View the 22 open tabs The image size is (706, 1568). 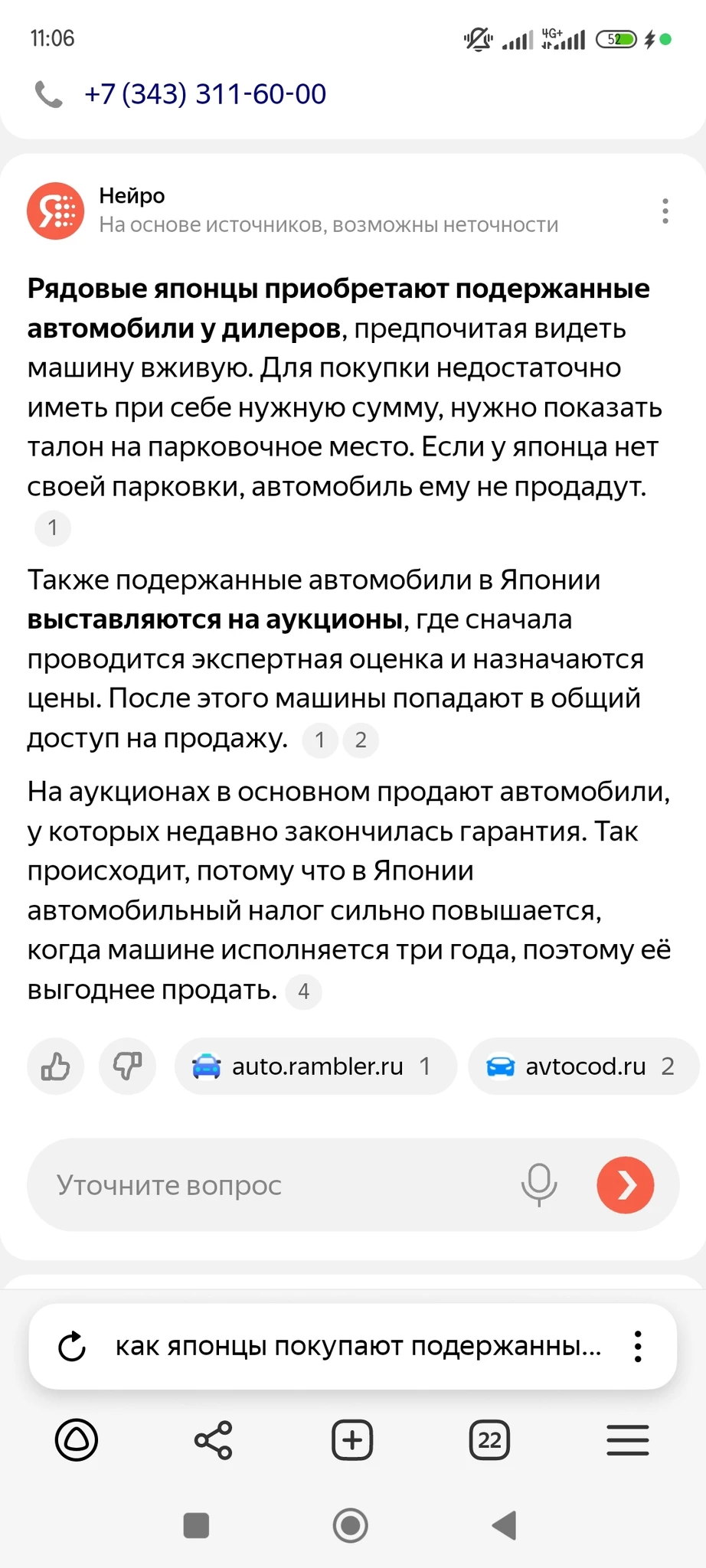pos(489,1440)
